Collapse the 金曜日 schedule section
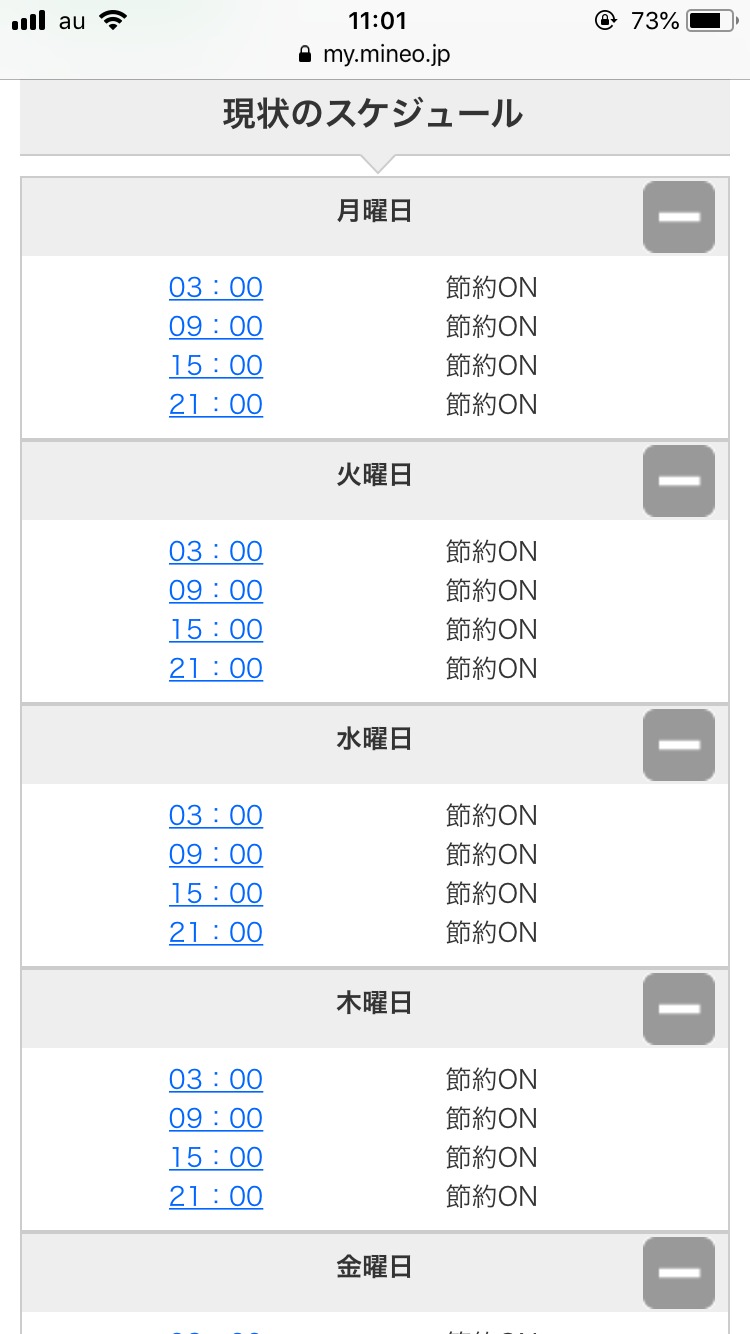This screenshot has width=750, height=1334. click(x=679, y=1273)
